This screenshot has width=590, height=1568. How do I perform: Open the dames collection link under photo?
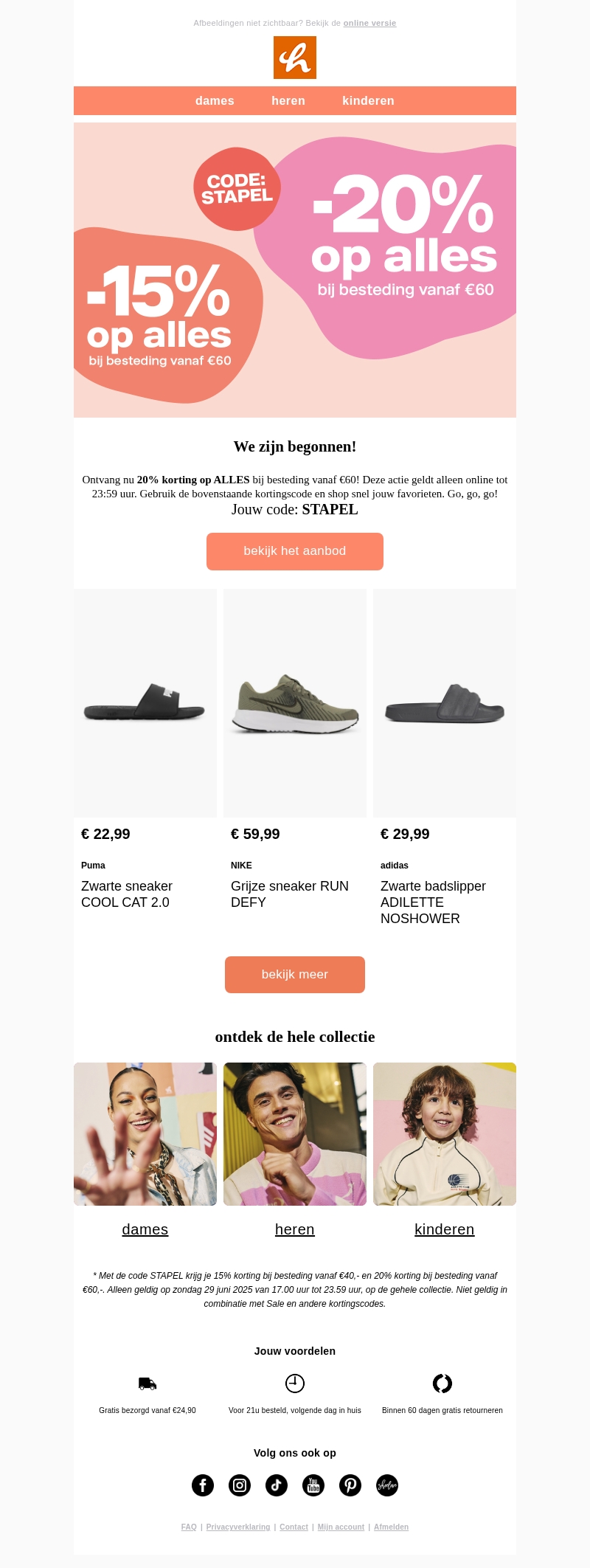[145, 1229]
